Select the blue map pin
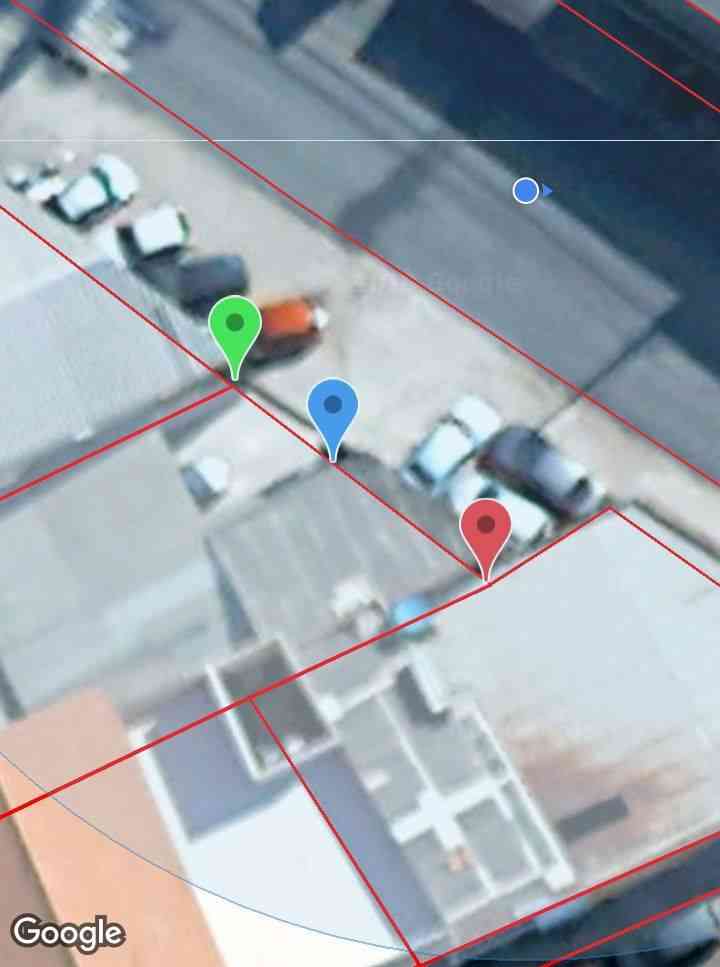Screen dimensions: 720x967 333,408
